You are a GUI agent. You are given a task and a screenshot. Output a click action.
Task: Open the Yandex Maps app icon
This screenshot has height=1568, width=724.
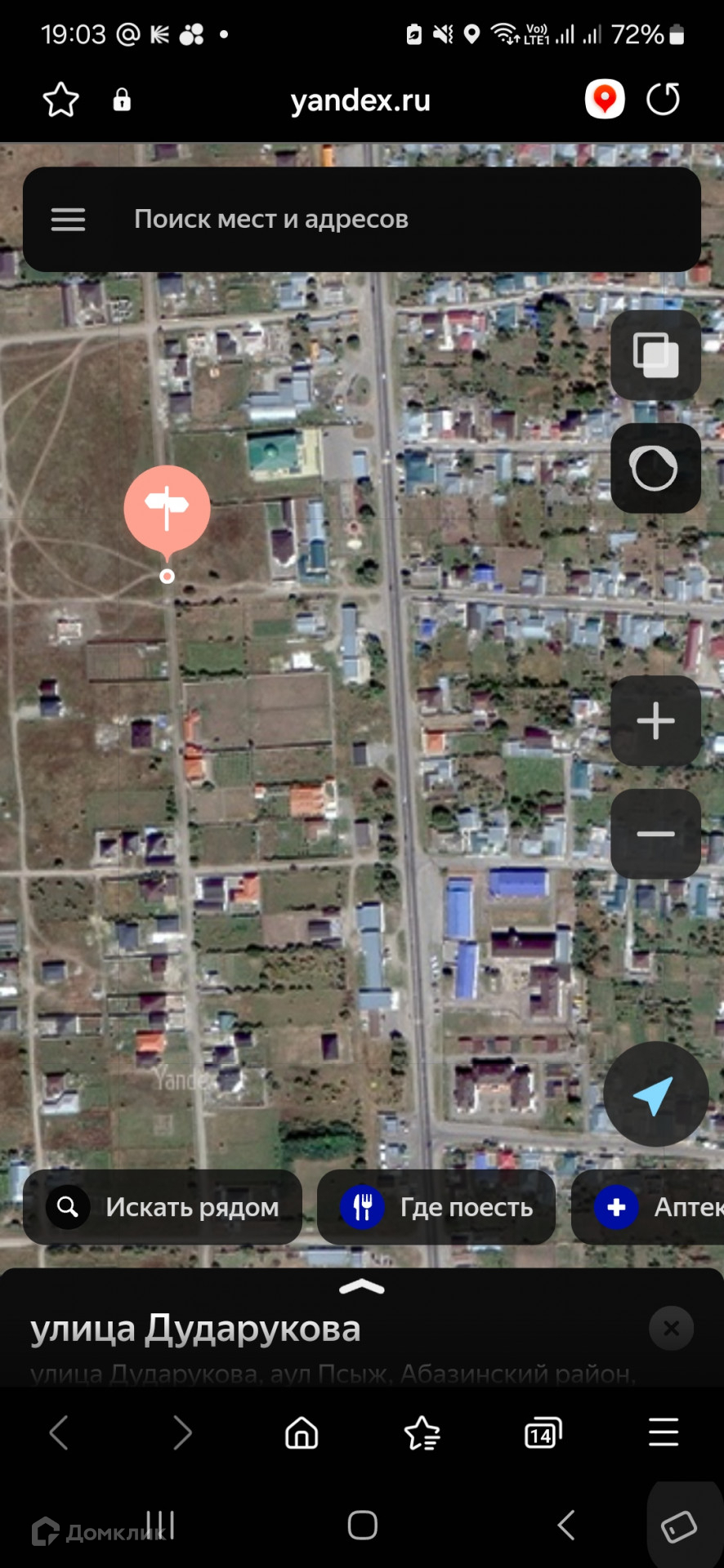coord(605,100)
